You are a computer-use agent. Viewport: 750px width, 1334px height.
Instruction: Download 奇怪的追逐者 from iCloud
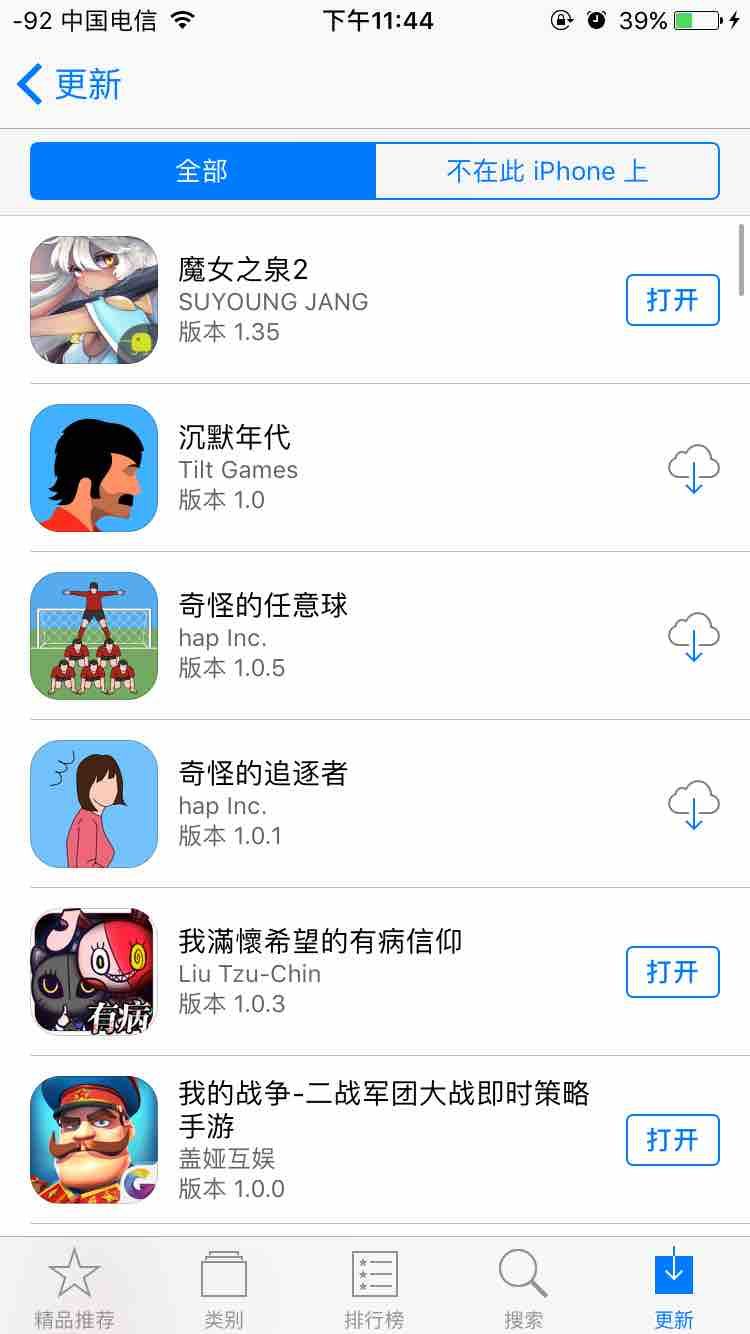click(x=693, y=806)
